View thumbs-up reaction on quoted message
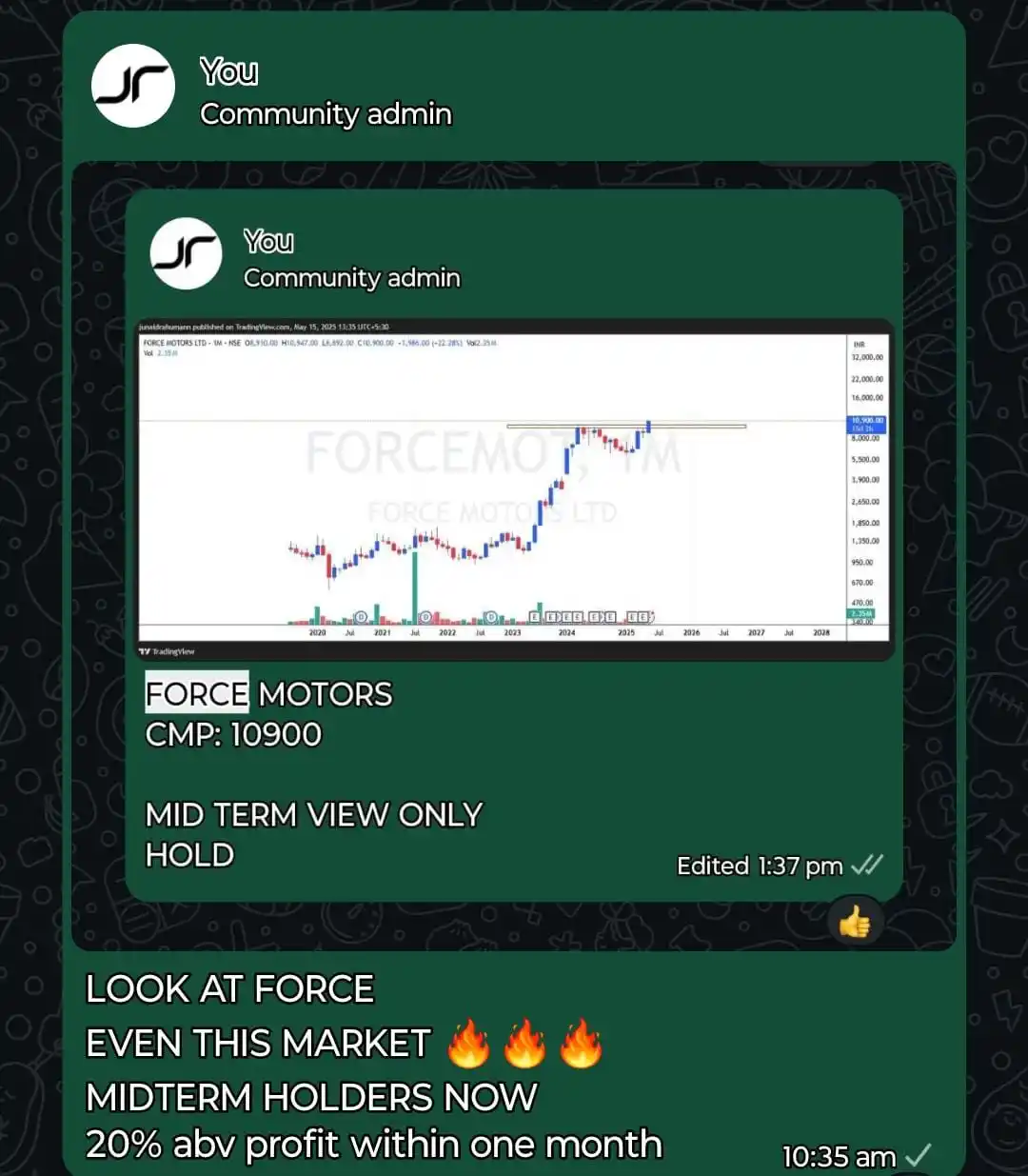This screenshot has height=1176, width=1028. click(x=855, y=921)
